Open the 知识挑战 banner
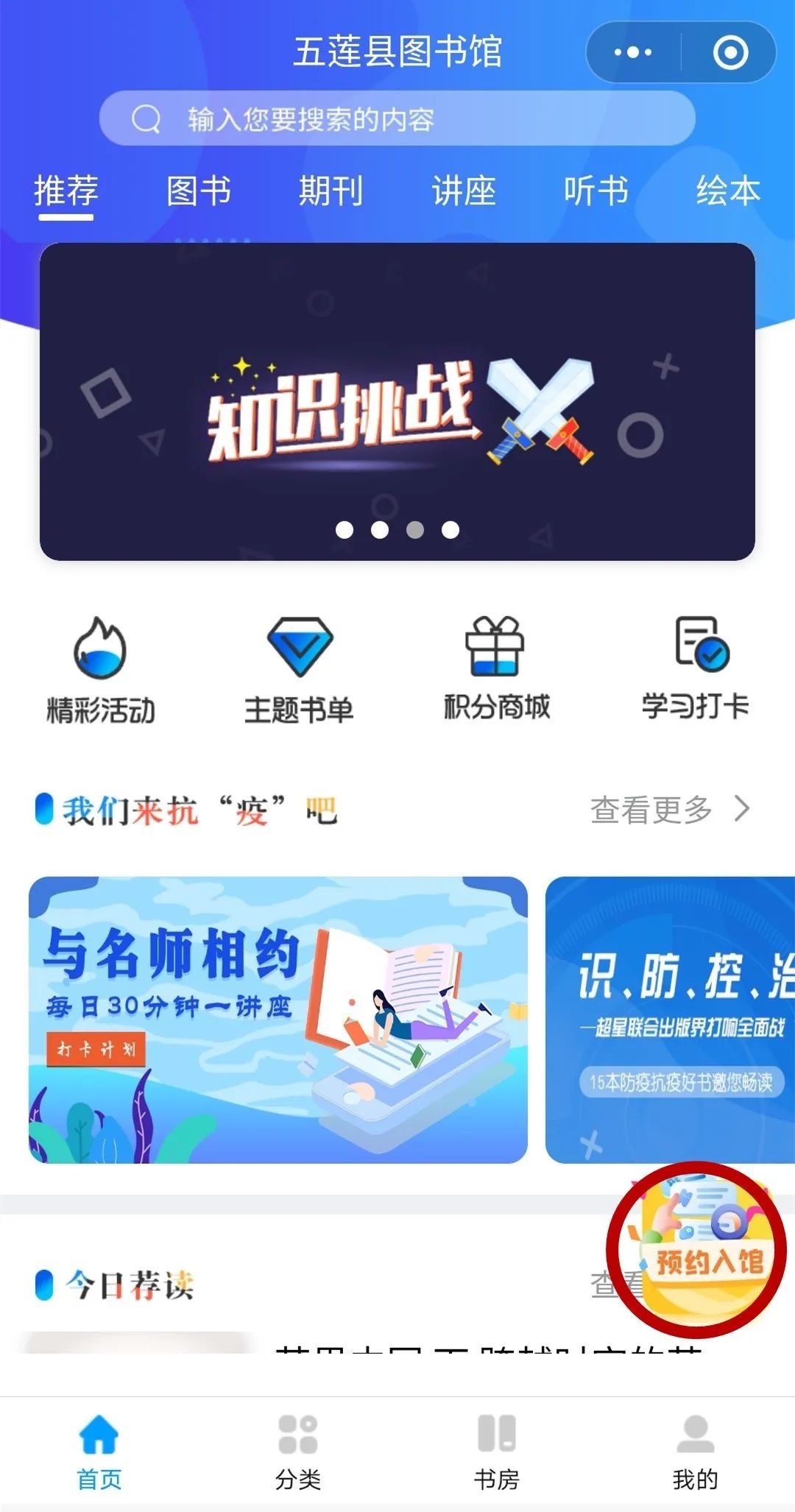 coord(397,402)
